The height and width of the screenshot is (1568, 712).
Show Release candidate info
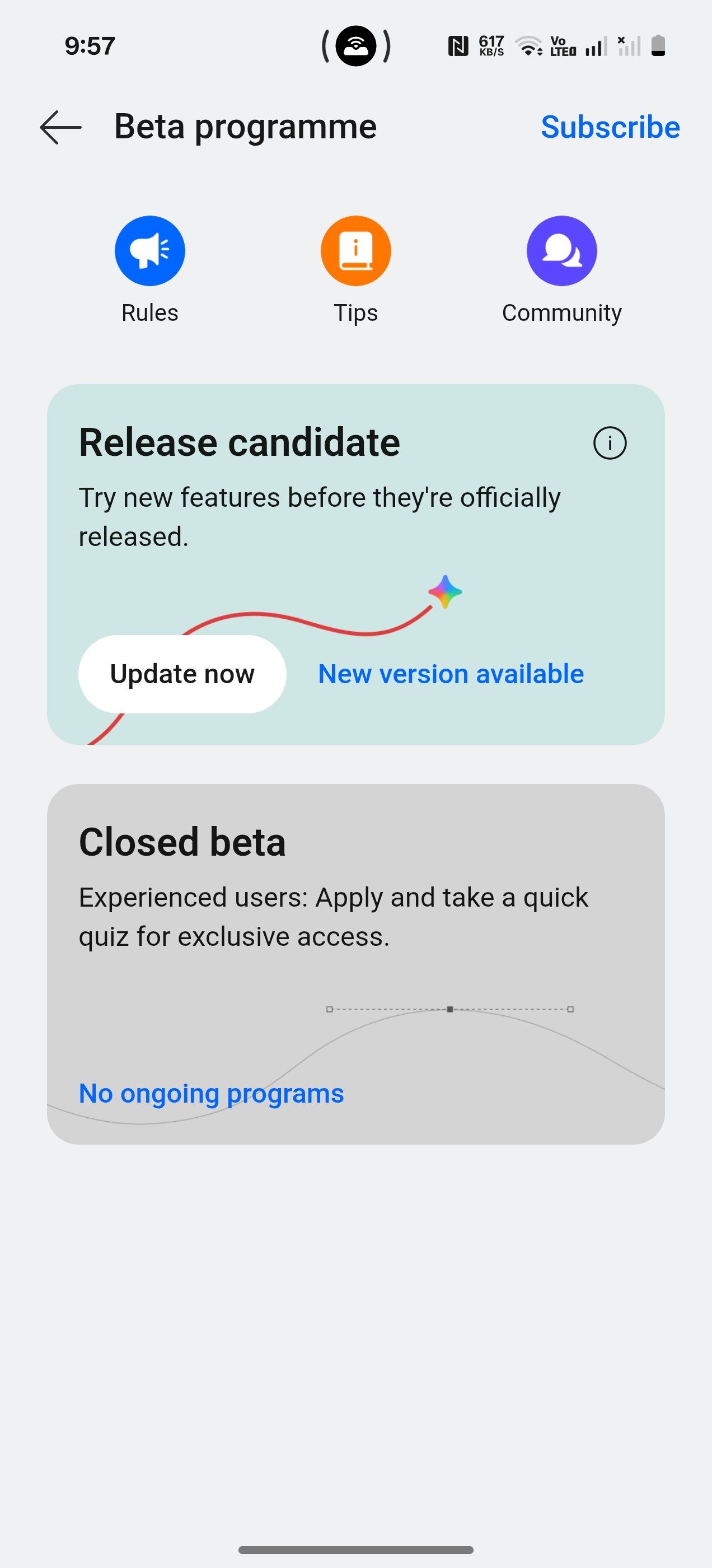coord(609,443)
